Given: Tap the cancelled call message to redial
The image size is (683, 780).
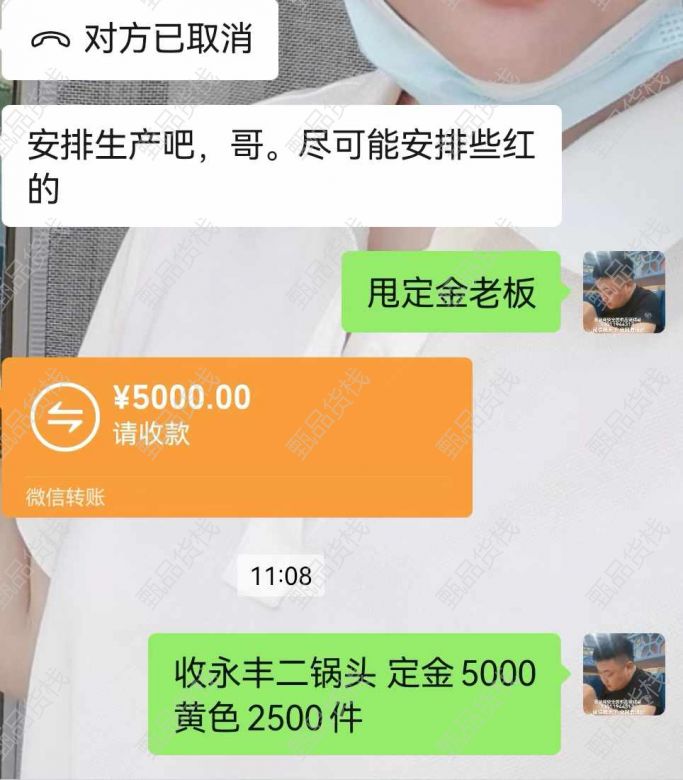Looking at the screenshot, I should (x=140, y=40).
